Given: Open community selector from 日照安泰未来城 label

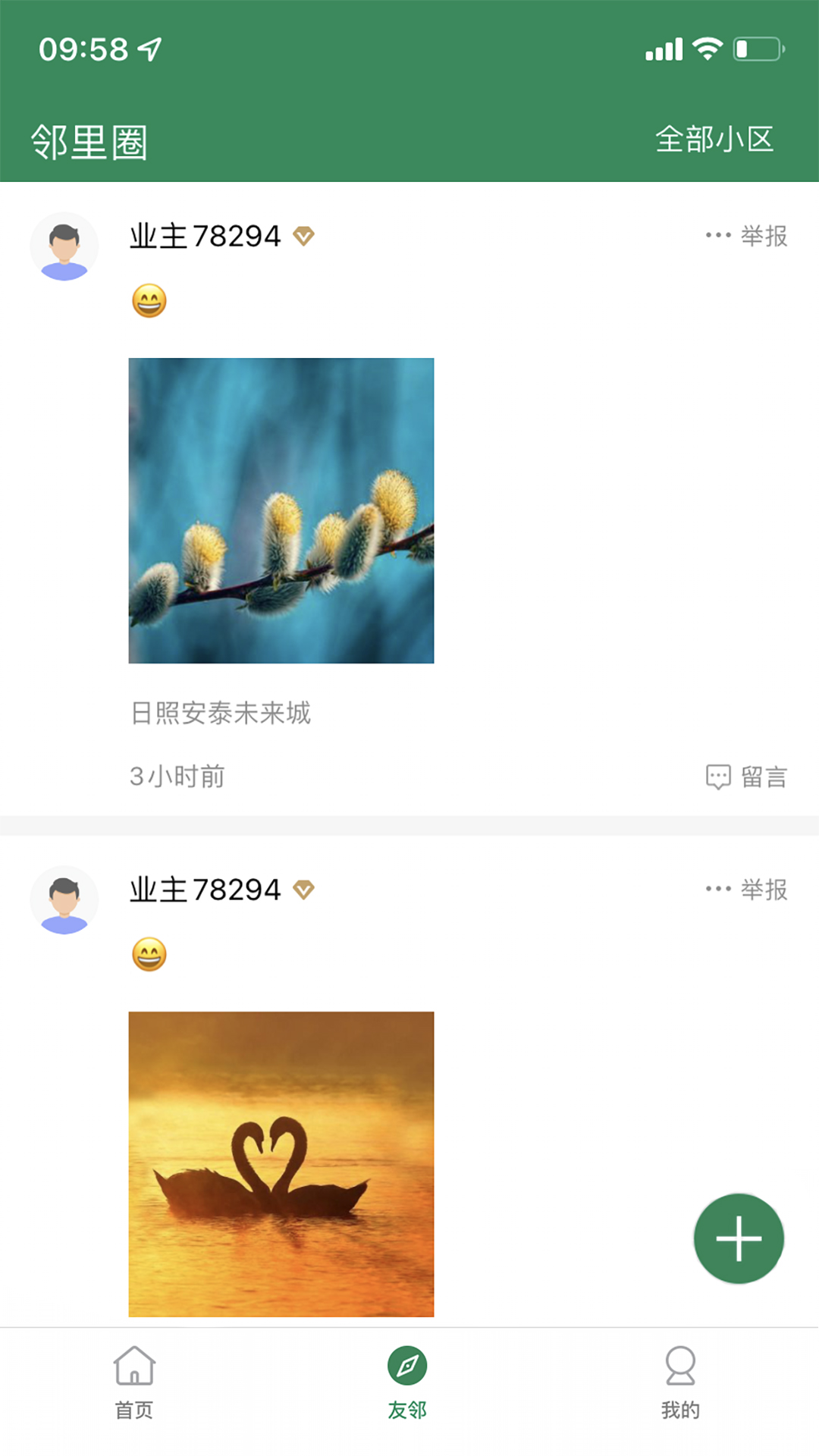Looking at the screenshot, I should point(221,714).
